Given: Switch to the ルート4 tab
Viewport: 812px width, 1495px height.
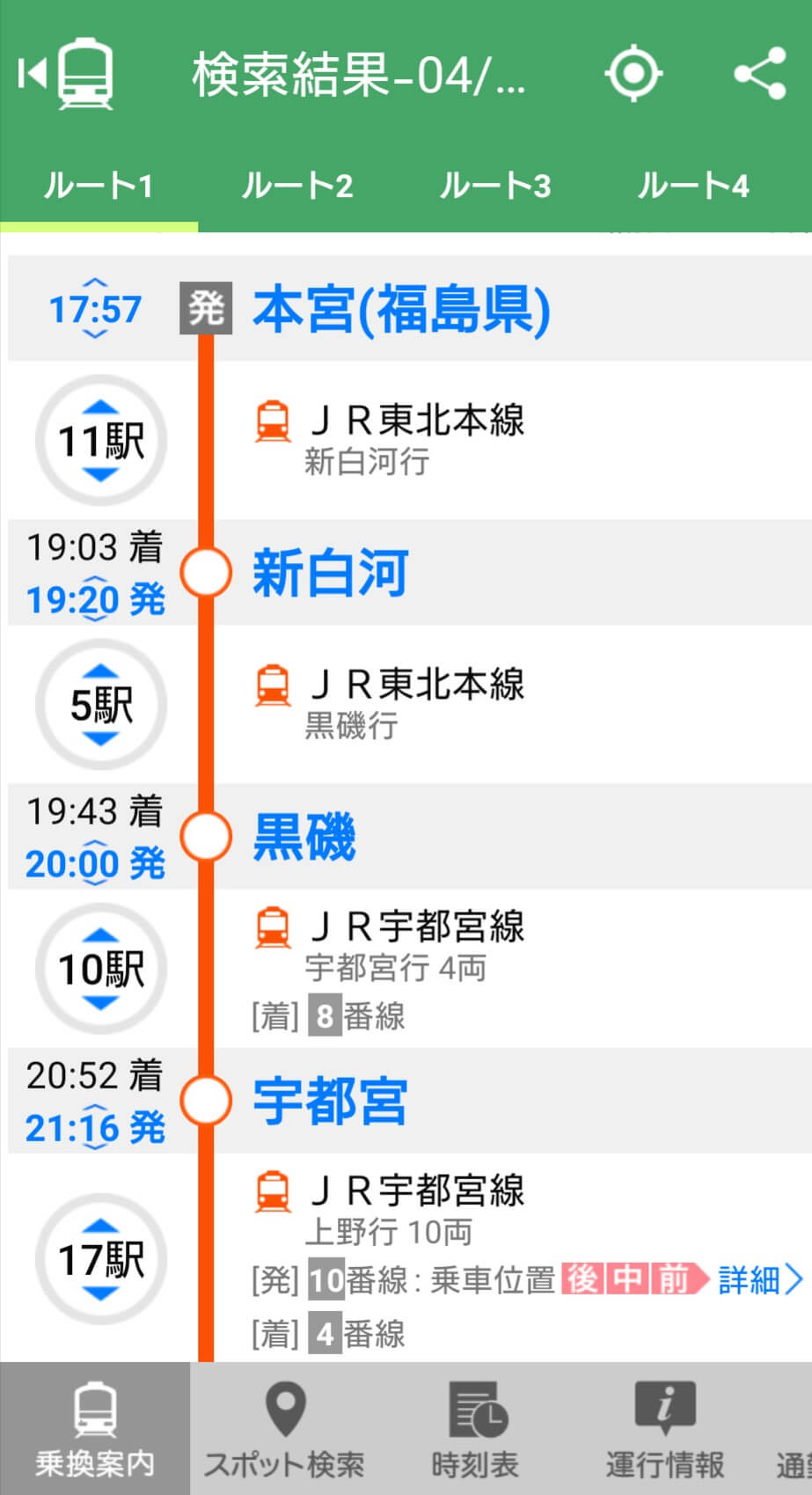Looking at the screenshot, I should coord(693,186).
